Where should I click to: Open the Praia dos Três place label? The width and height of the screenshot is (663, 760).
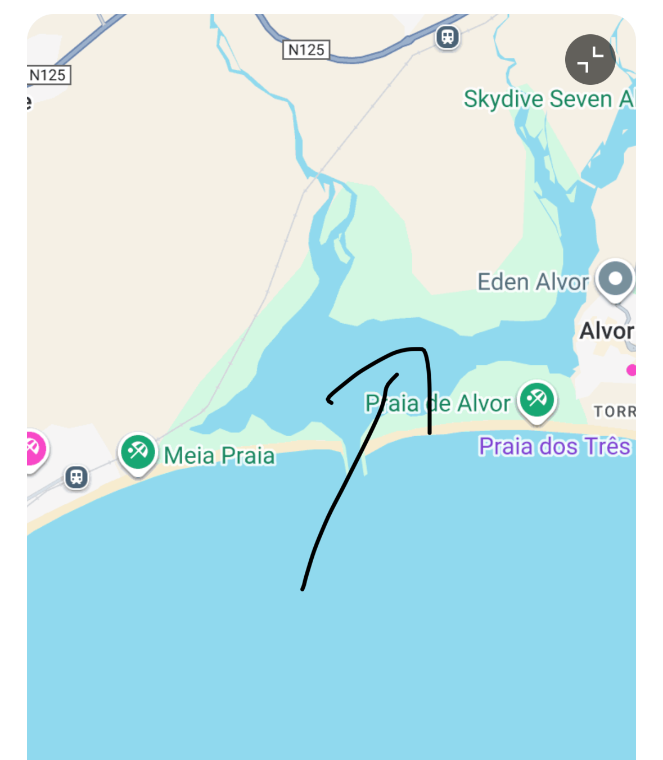click(x=554, y=446)
